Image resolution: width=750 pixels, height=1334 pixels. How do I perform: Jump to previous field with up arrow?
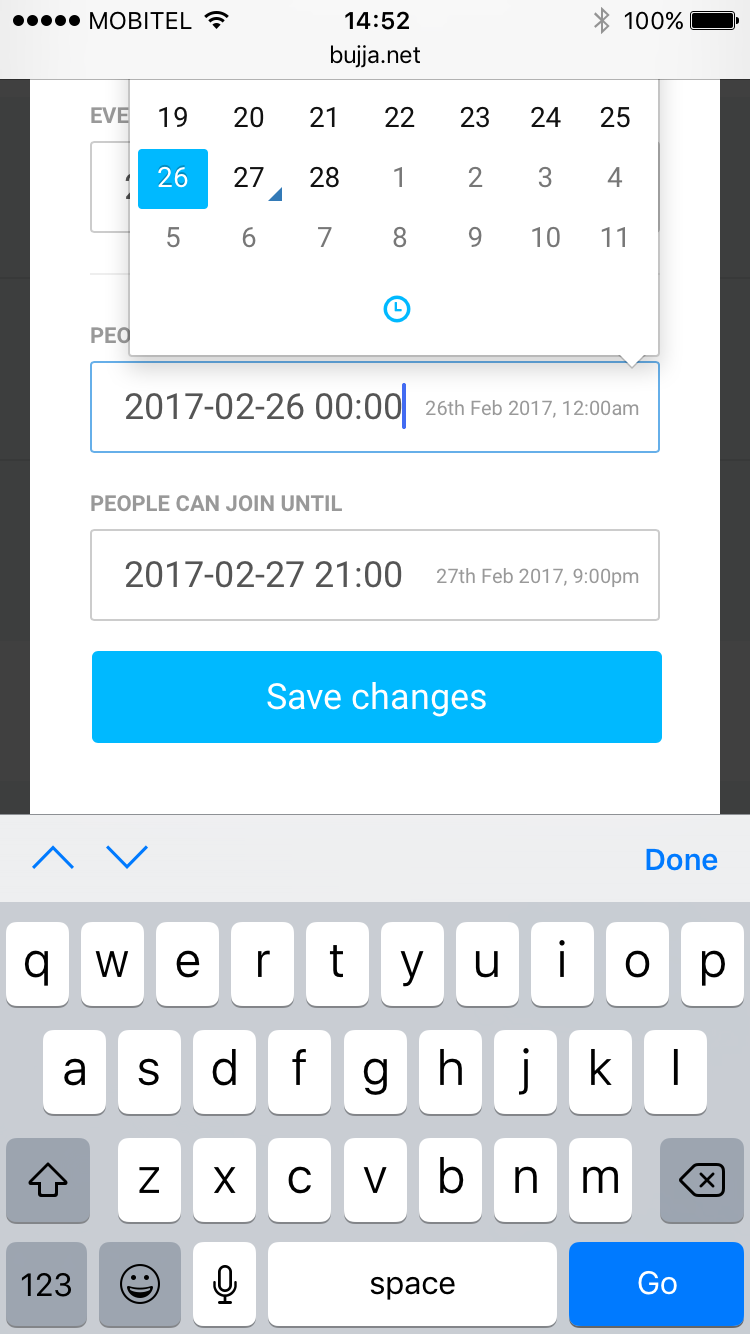point(53,857)
